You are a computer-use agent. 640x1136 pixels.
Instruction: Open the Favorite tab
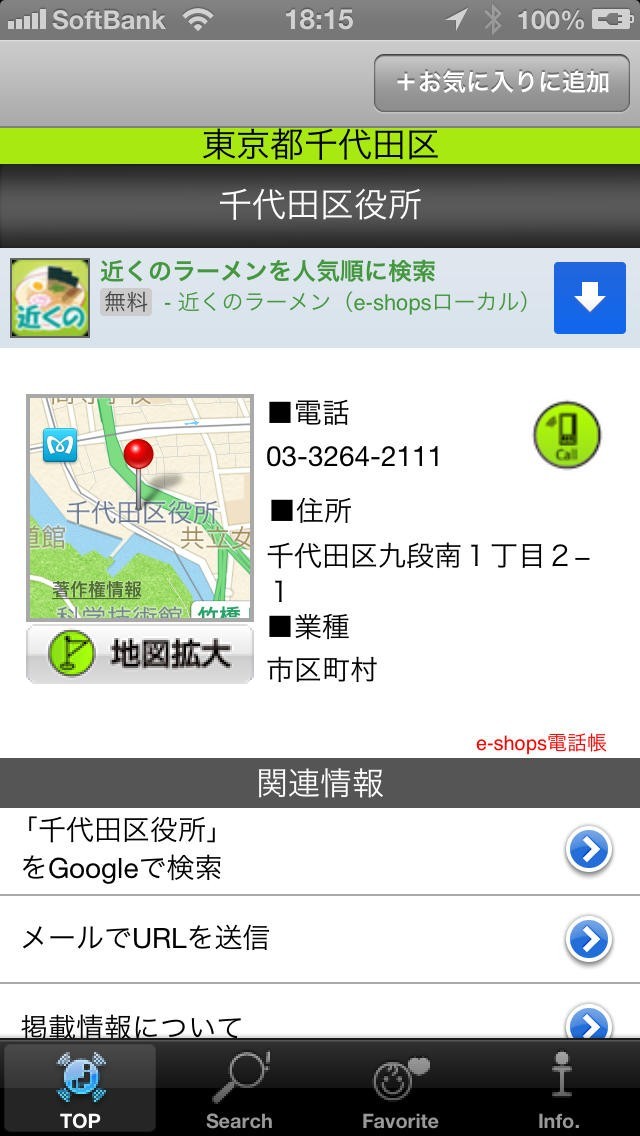pyautogui.click(x=400, y=1090)
